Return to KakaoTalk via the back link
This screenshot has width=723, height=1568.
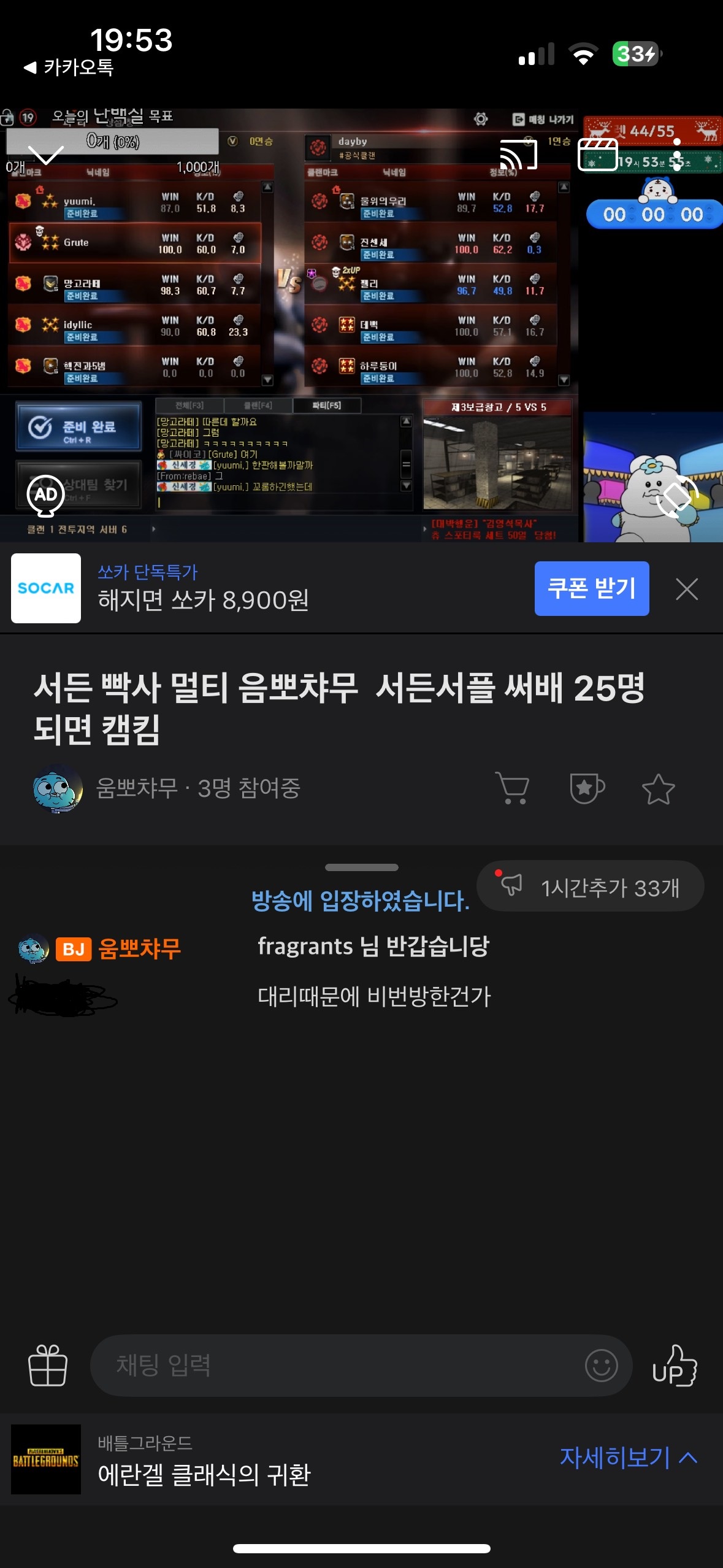tap(69, 67)
